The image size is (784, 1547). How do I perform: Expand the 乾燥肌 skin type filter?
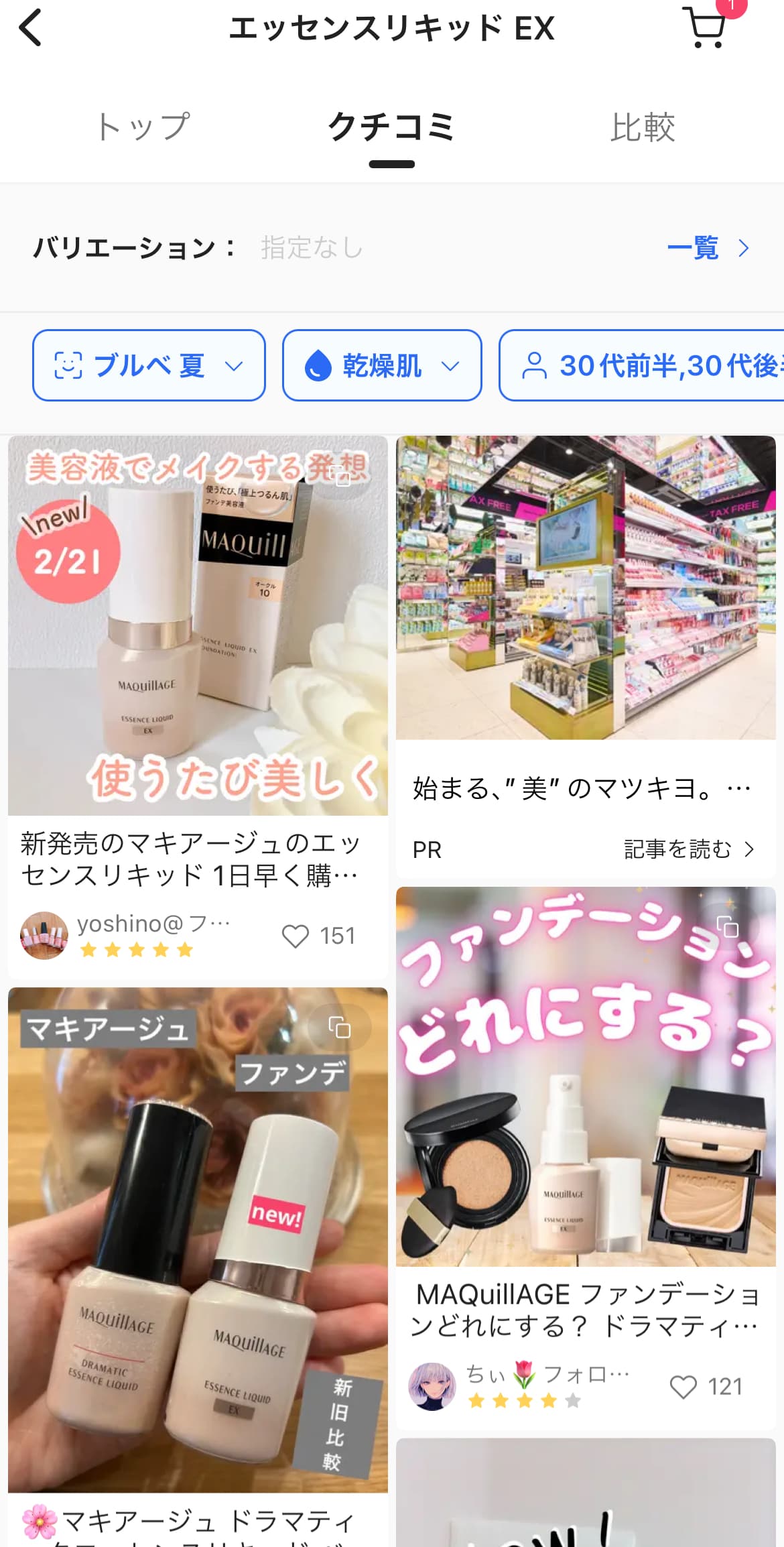(382, 365)
